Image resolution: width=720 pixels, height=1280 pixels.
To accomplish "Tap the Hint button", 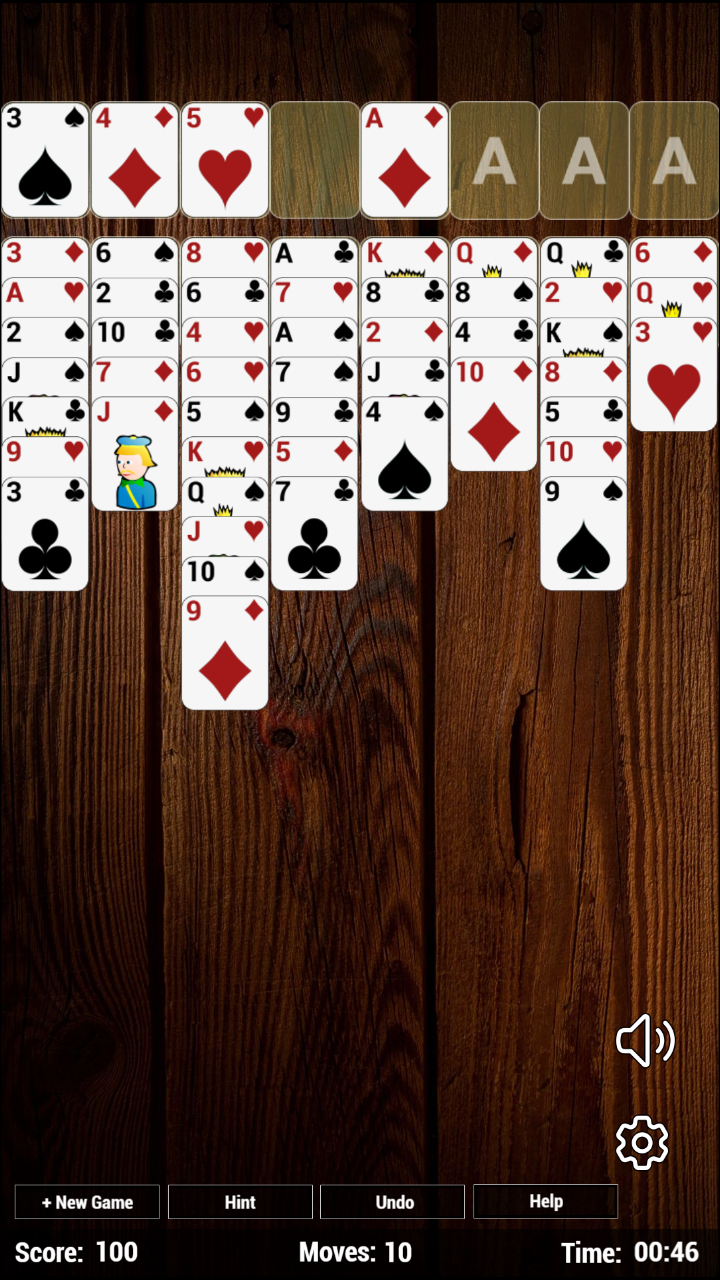I will pyautogui.click(x=240, y=1202).
